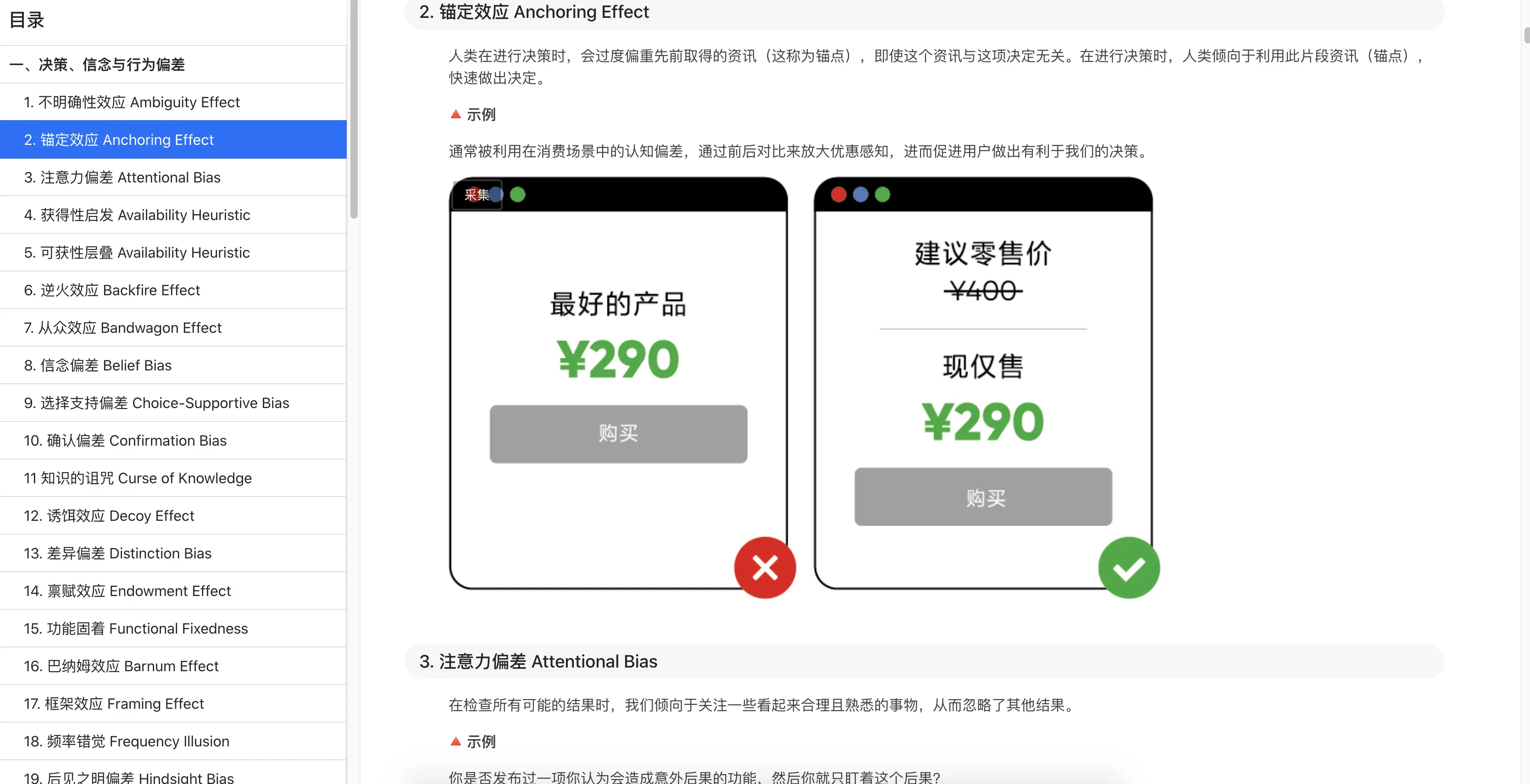Screen dimensions: 1530x784
Task: Jump to 6. 逆火效应 Backfire Effect
Action: pyautogui.click(x=111, y=290)
